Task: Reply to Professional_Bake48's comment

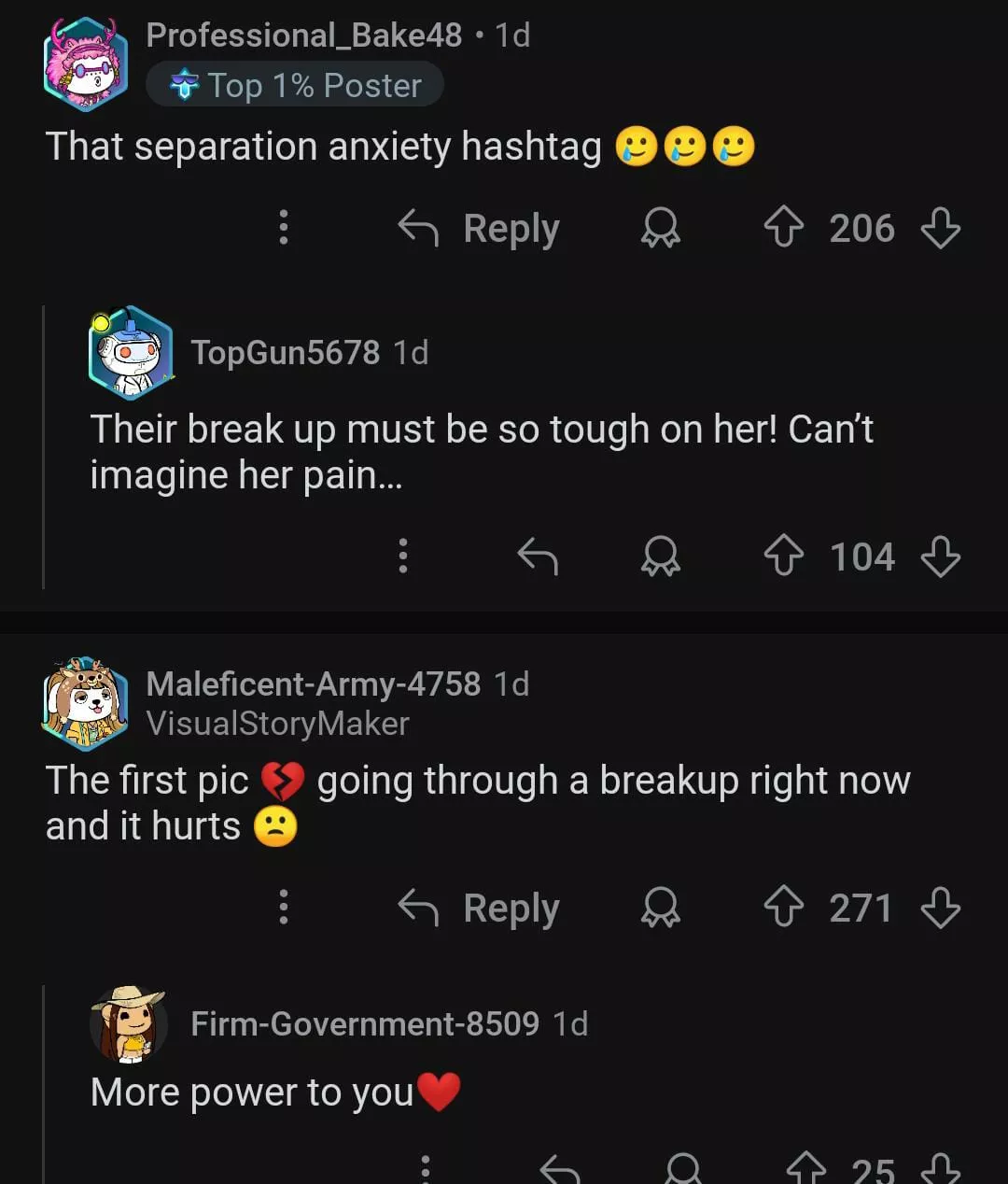Action: [x=479, y=228]
